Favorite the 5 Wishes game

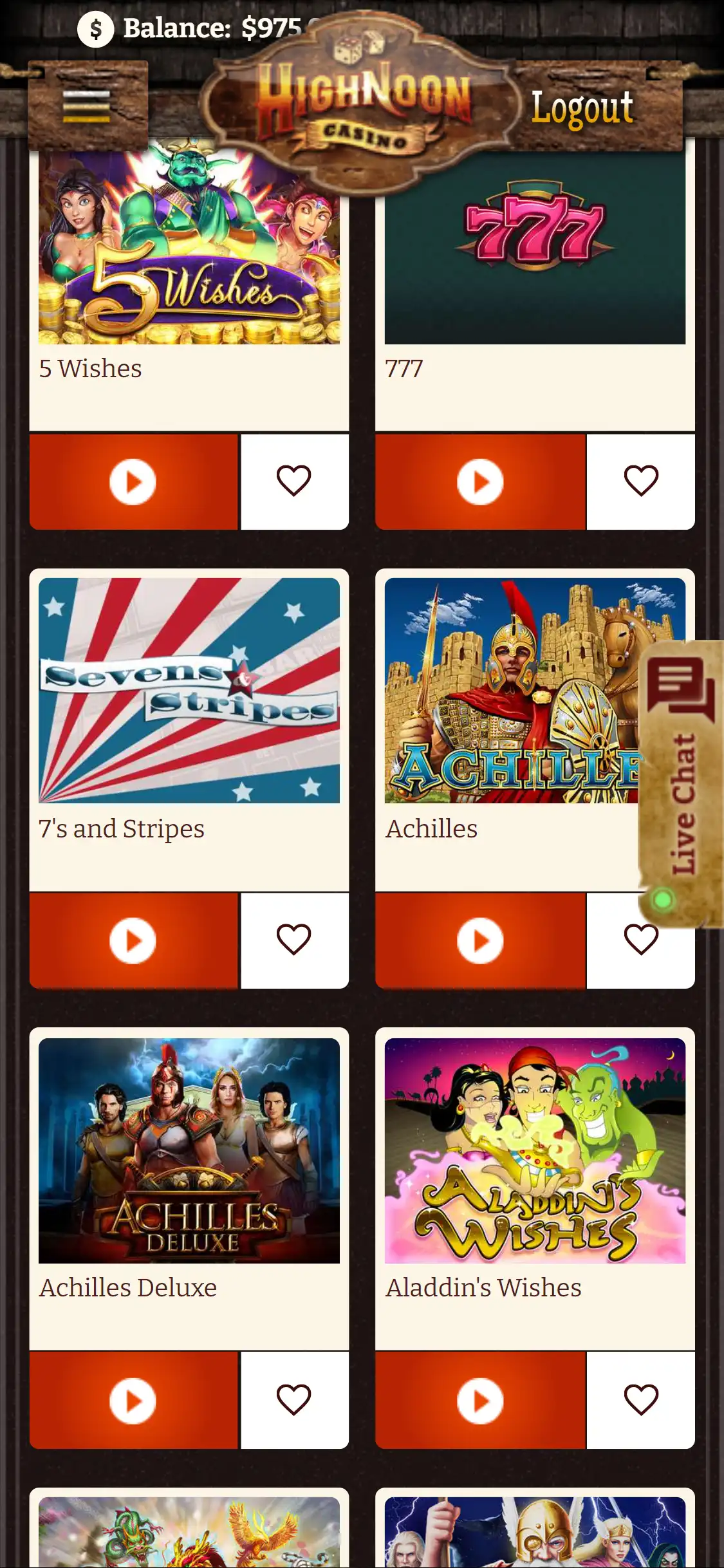[x=294, y=481]
